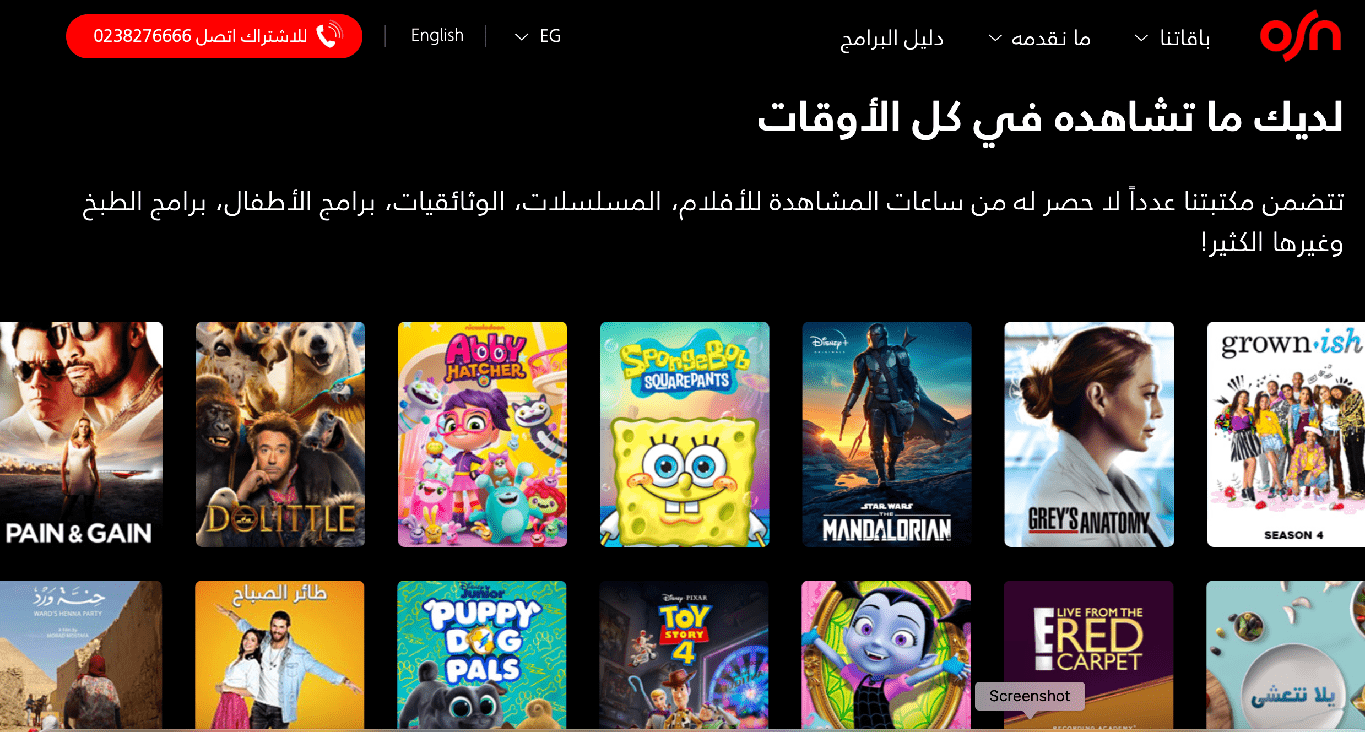1365x732 pixels.
Task: Open Ward's Henna Party film tile
Action: (81, 655)
